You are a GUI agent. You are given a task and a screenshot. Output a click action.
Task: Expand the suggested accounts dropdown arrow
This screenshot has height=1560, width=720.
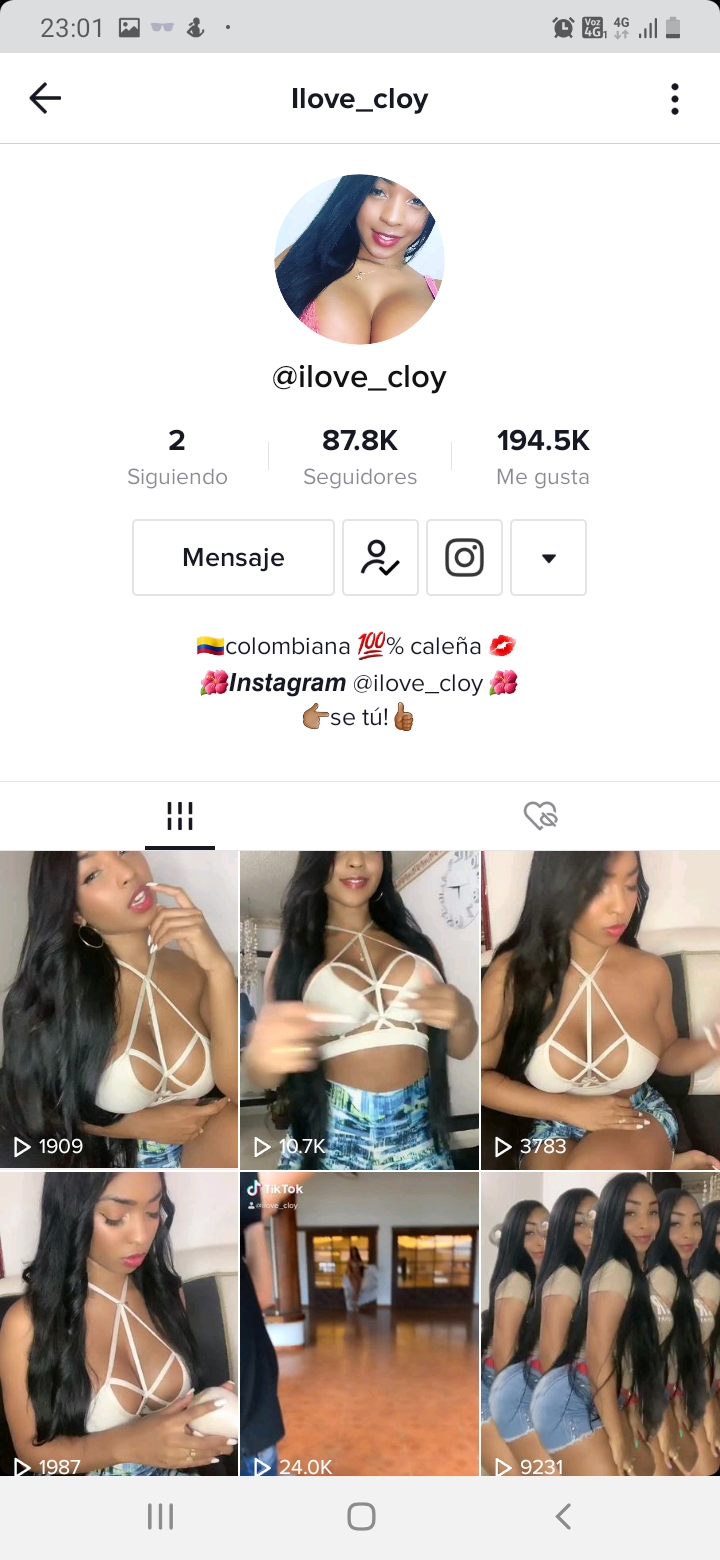click(x=548, y=557)
